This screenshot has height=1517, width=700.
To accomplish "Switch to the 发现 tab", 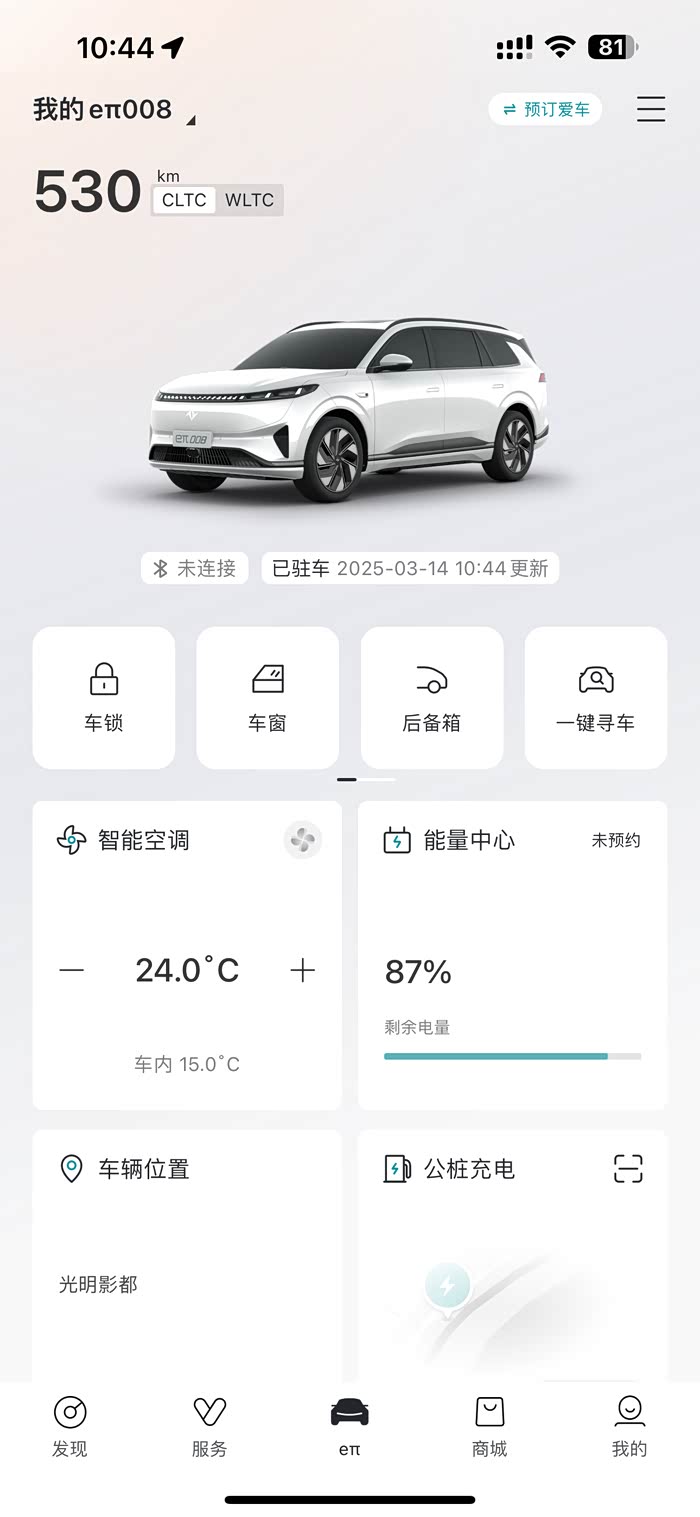I will coord(70,1426).
